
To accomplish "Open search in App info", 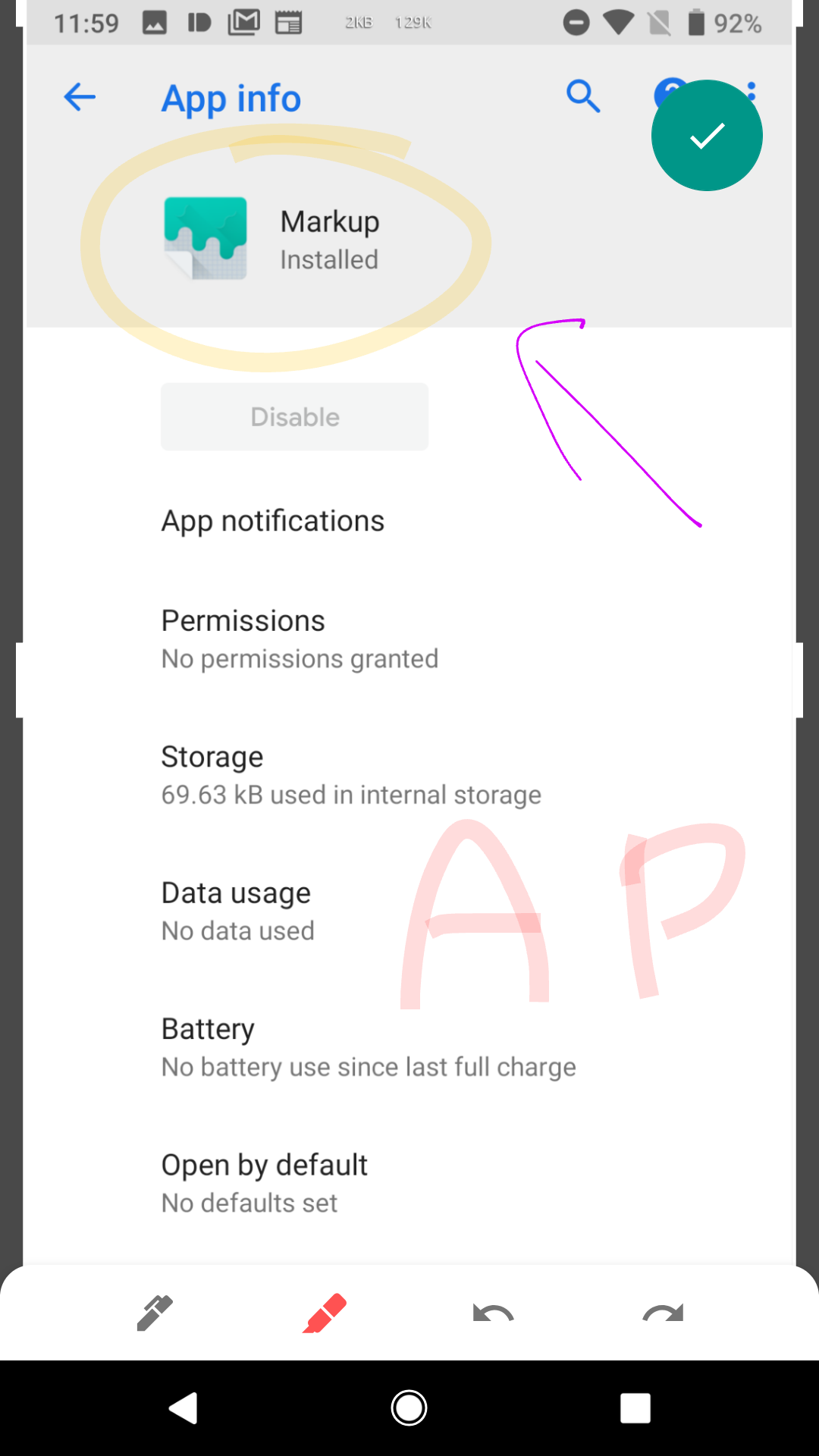I will (583, 97).
